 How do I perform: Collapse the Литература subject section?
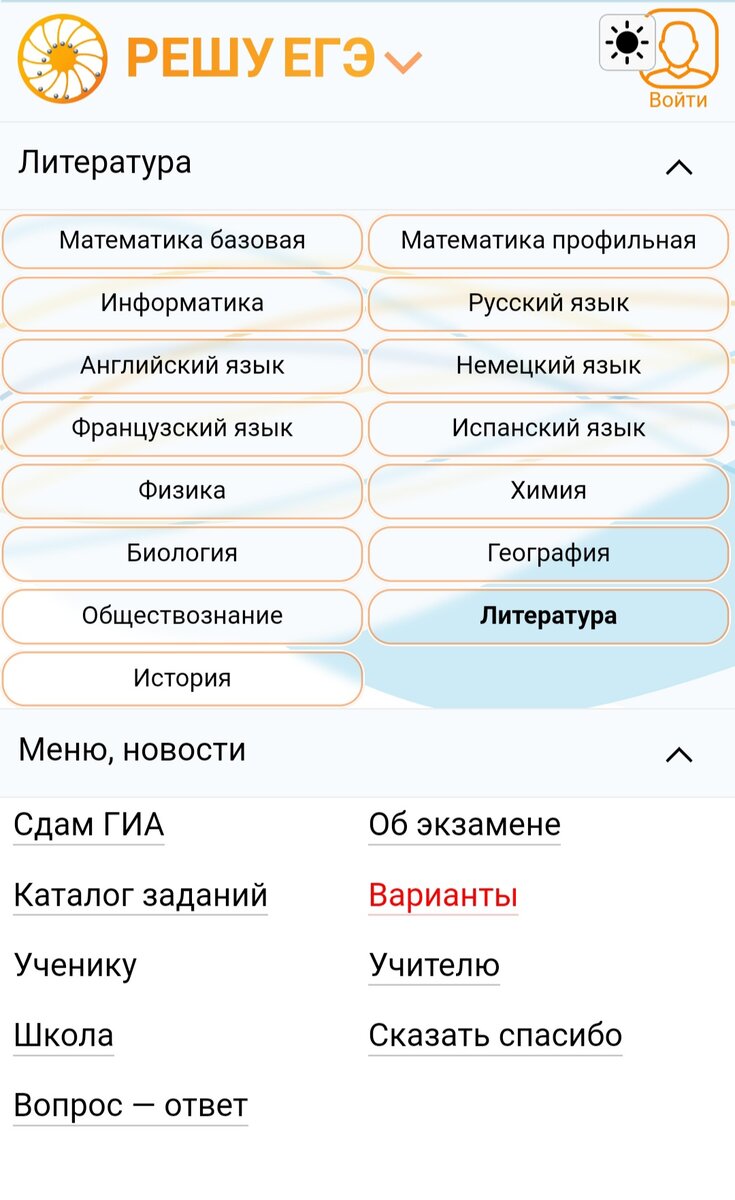(679, 166)
